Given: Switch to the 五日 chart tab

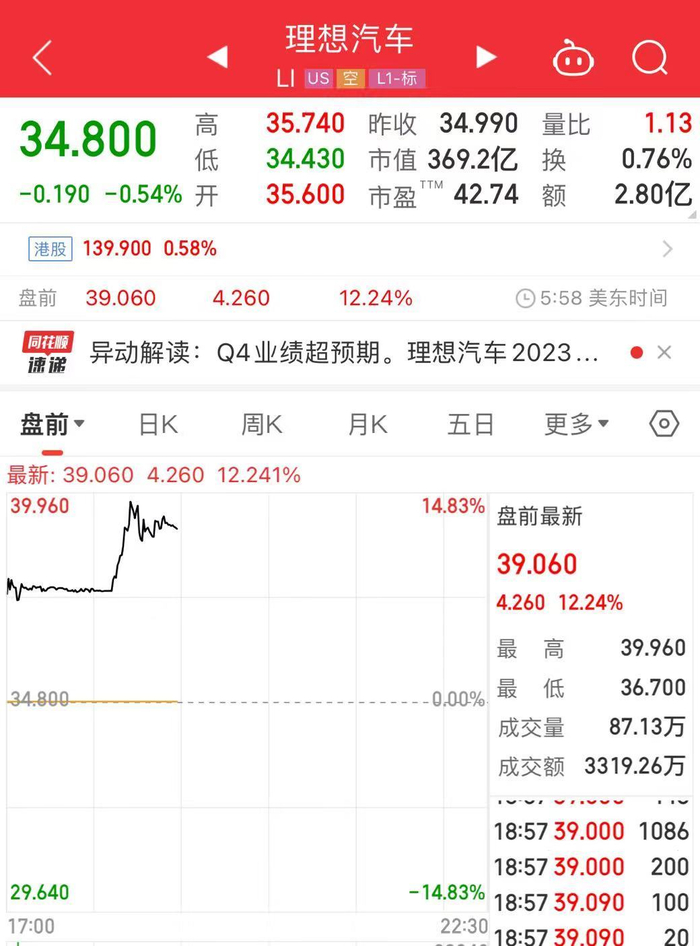Looking at the screenshot, I should click(x=471, y=425).
